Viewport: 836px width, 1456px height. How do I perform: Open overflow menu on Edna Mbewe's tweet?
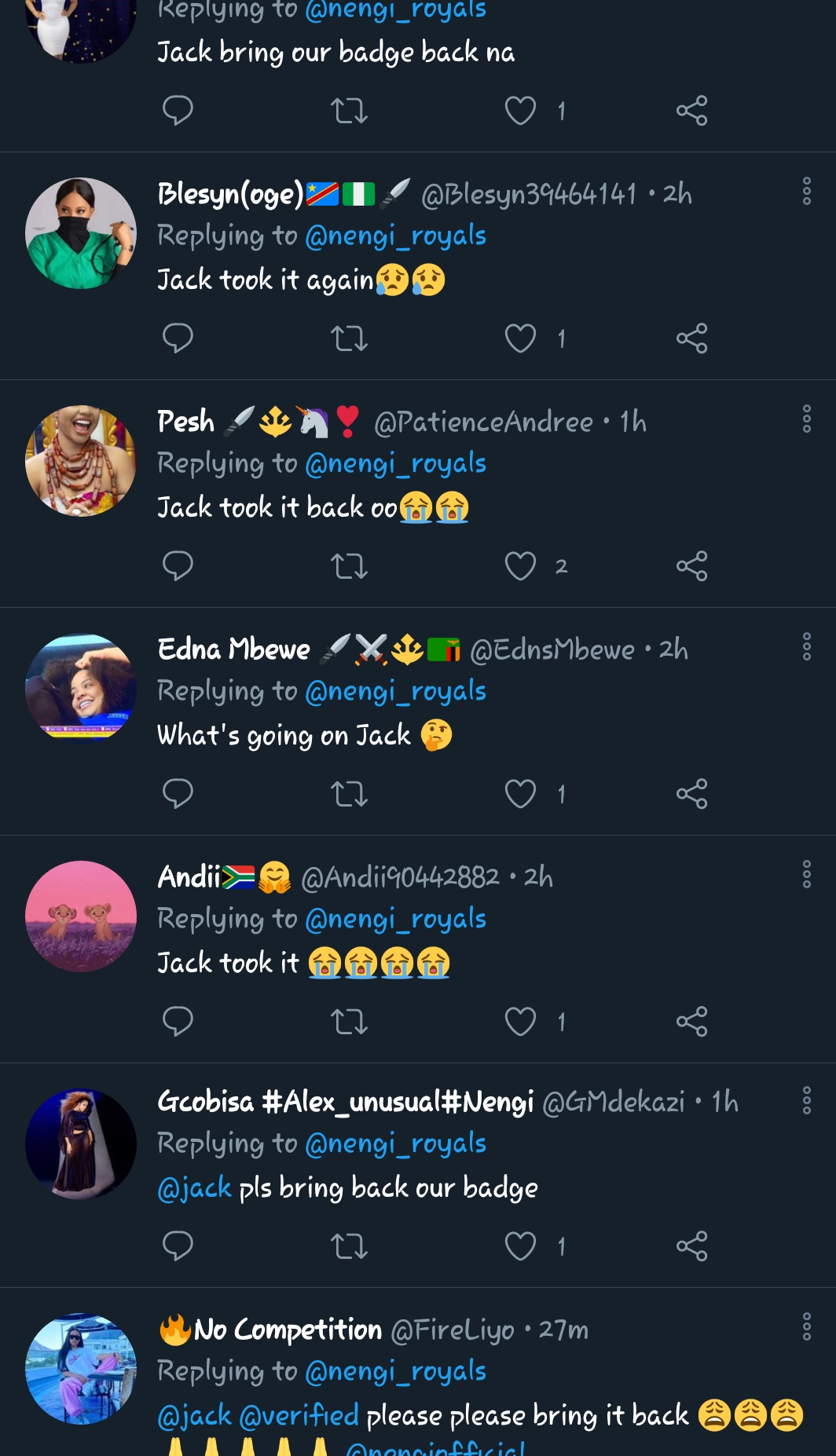tap(806, 647)
